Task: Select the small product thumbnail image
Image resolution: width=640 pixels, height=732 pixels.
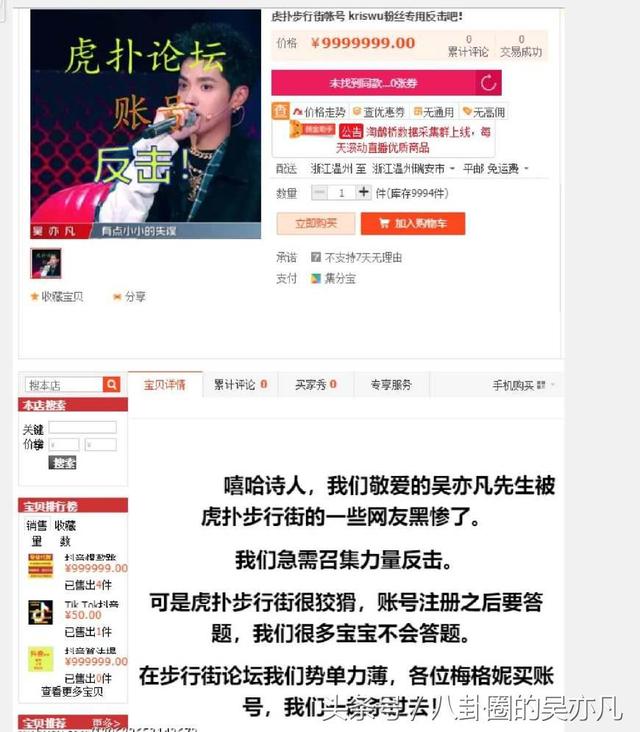Action: pyautogui.click(x=46, y=263)
